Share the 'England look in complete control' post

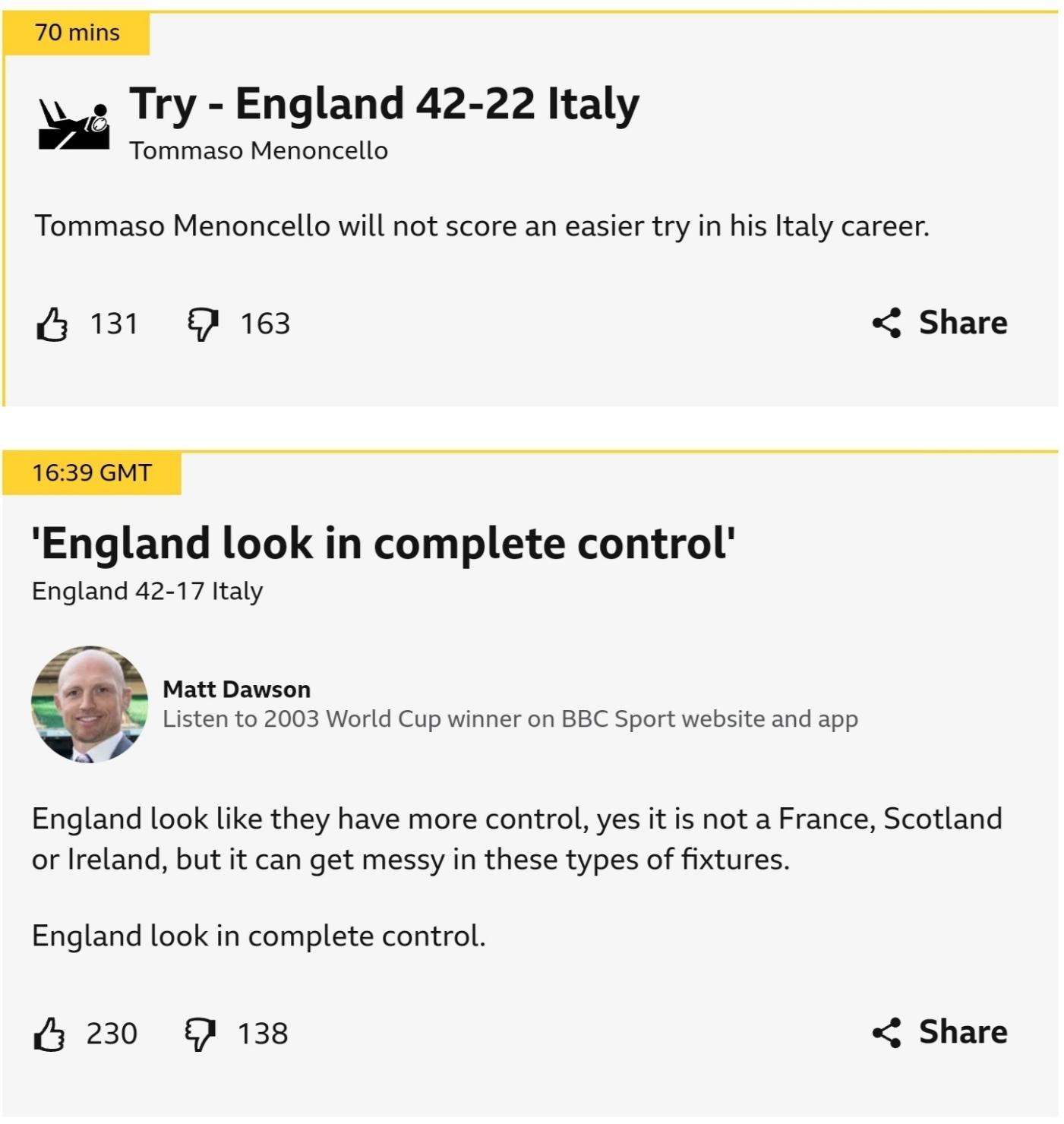[x=939, y=1032]
